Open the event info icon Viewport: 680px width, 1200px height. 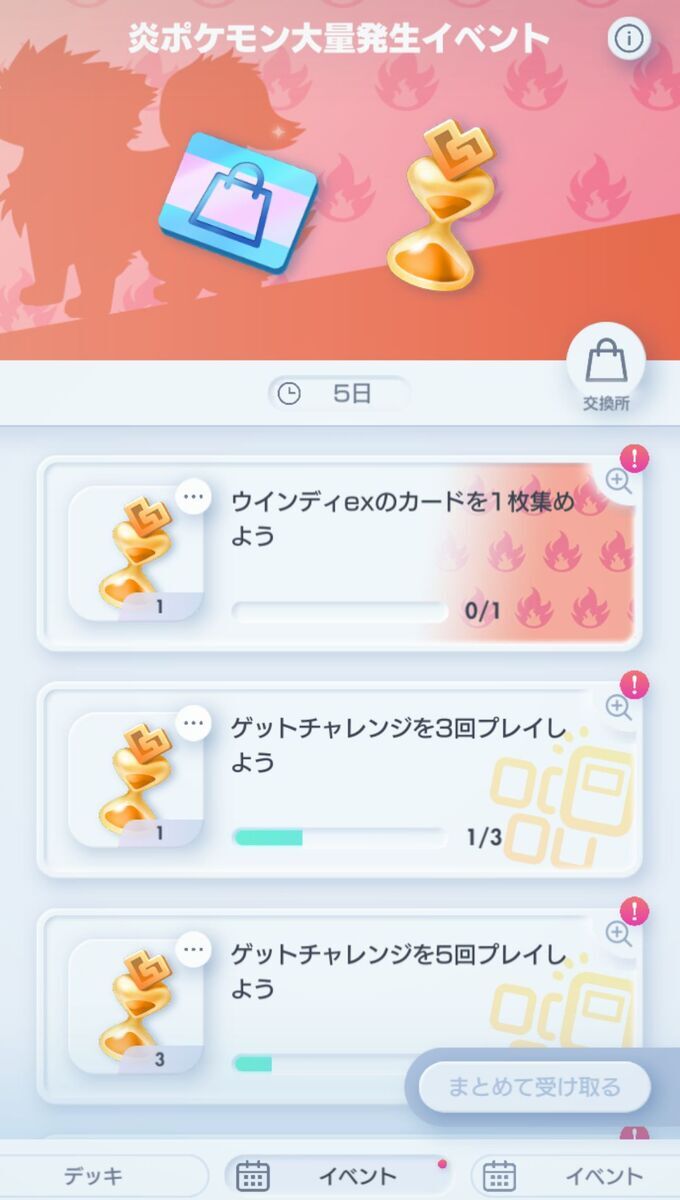(628, 39)
